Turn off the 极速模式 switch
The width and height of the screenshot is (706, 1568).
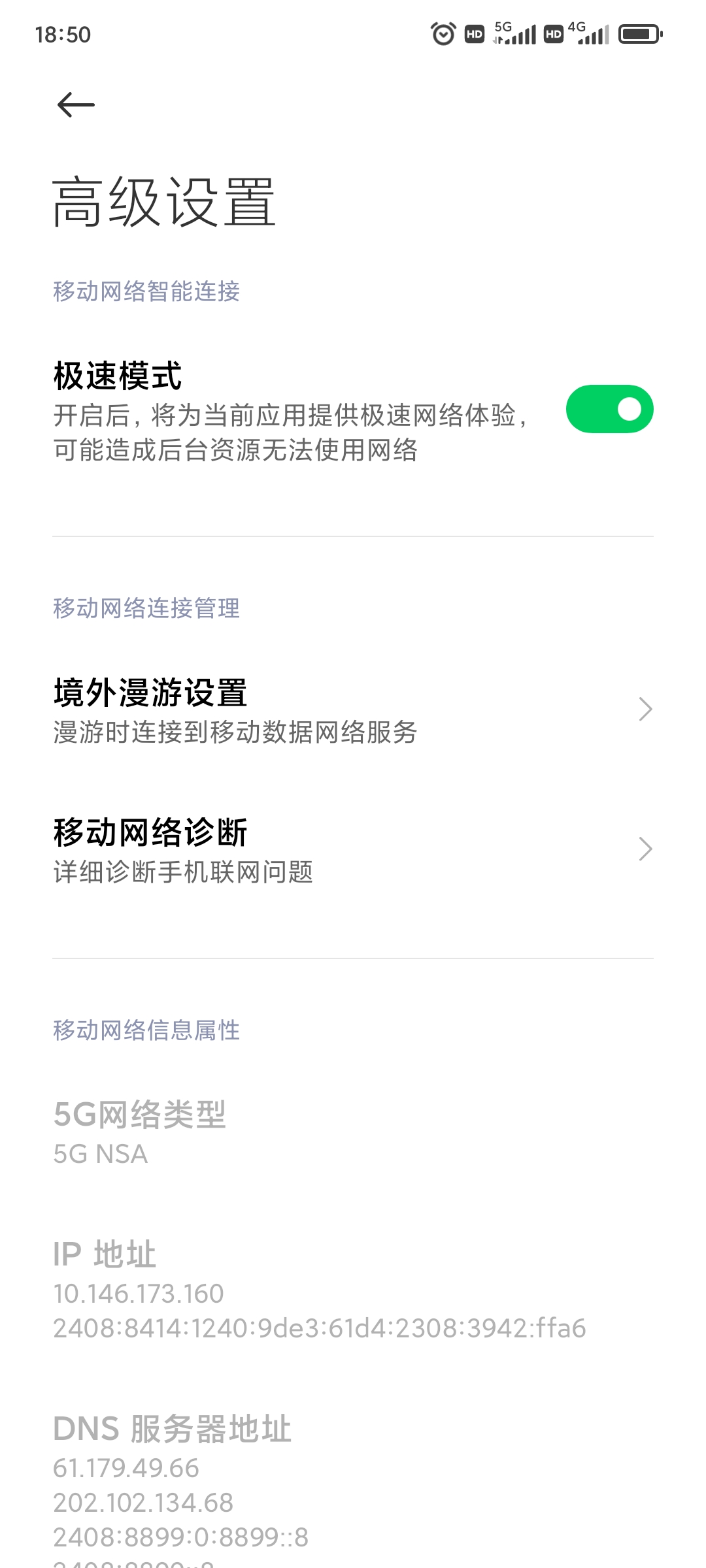[x=609, y=410]
